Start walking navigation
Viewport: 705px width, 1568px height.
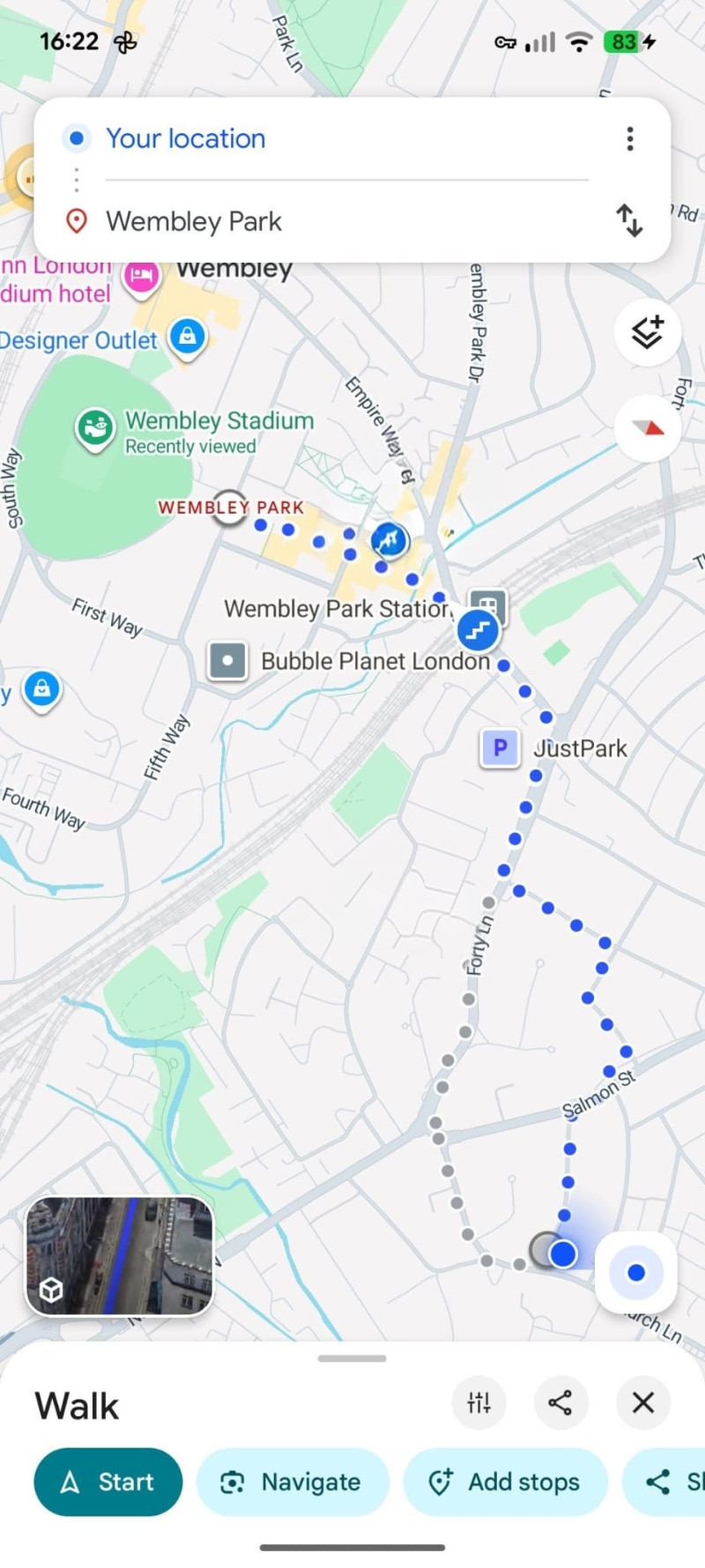108,1482
